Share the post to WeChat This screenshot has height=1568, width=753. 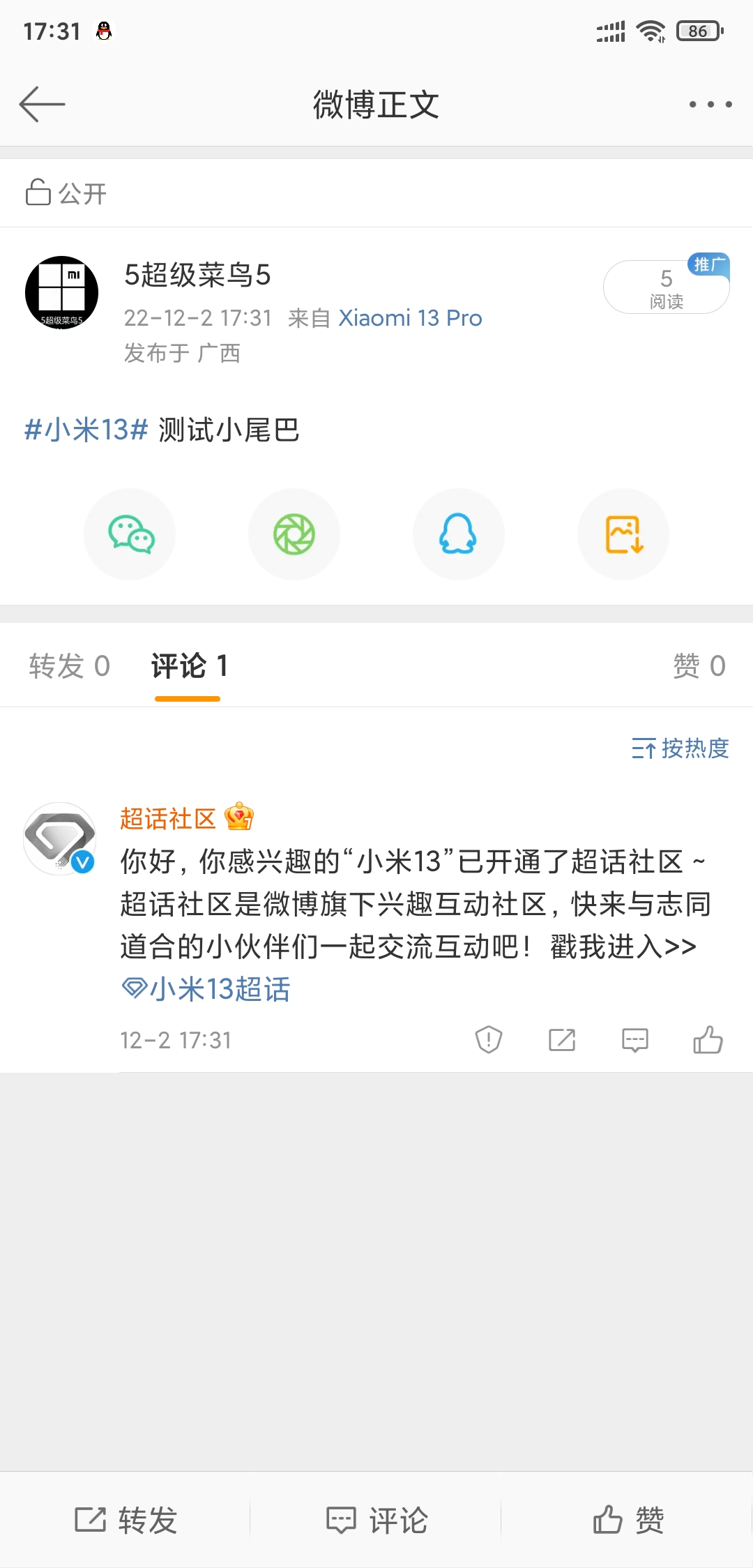click(130, 534)
